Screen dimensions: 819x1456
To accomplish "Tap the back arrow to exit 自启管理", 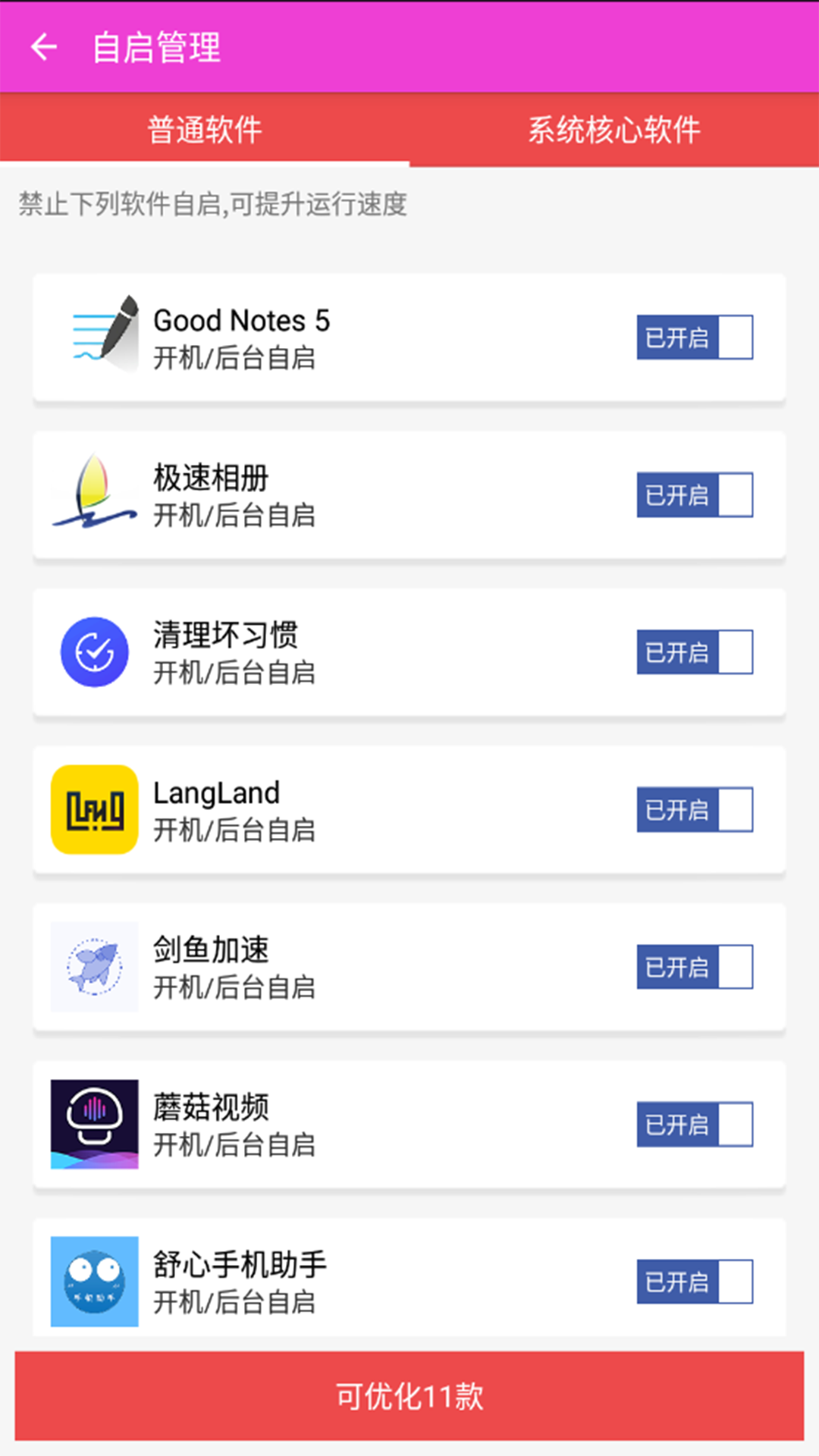I will point(45,47).
